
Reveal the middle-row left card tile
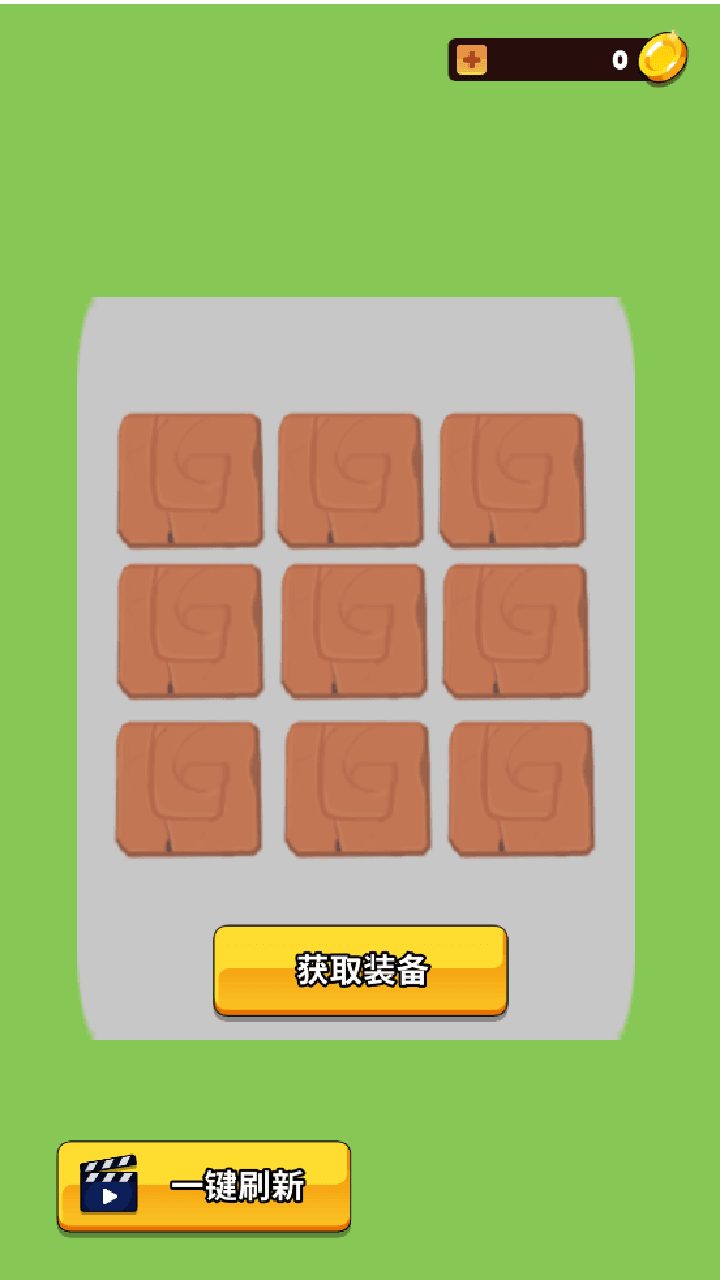click(190, 630)
